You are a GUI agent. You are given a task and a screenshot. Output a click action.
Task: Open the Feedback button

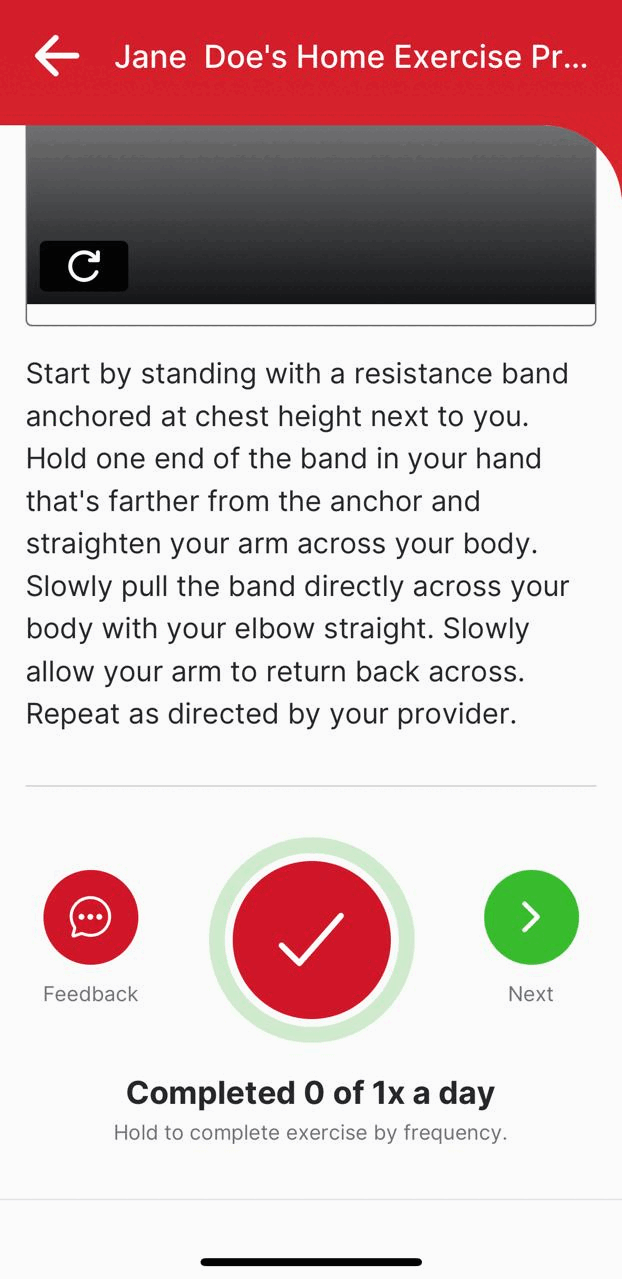[x=91, y=917]
